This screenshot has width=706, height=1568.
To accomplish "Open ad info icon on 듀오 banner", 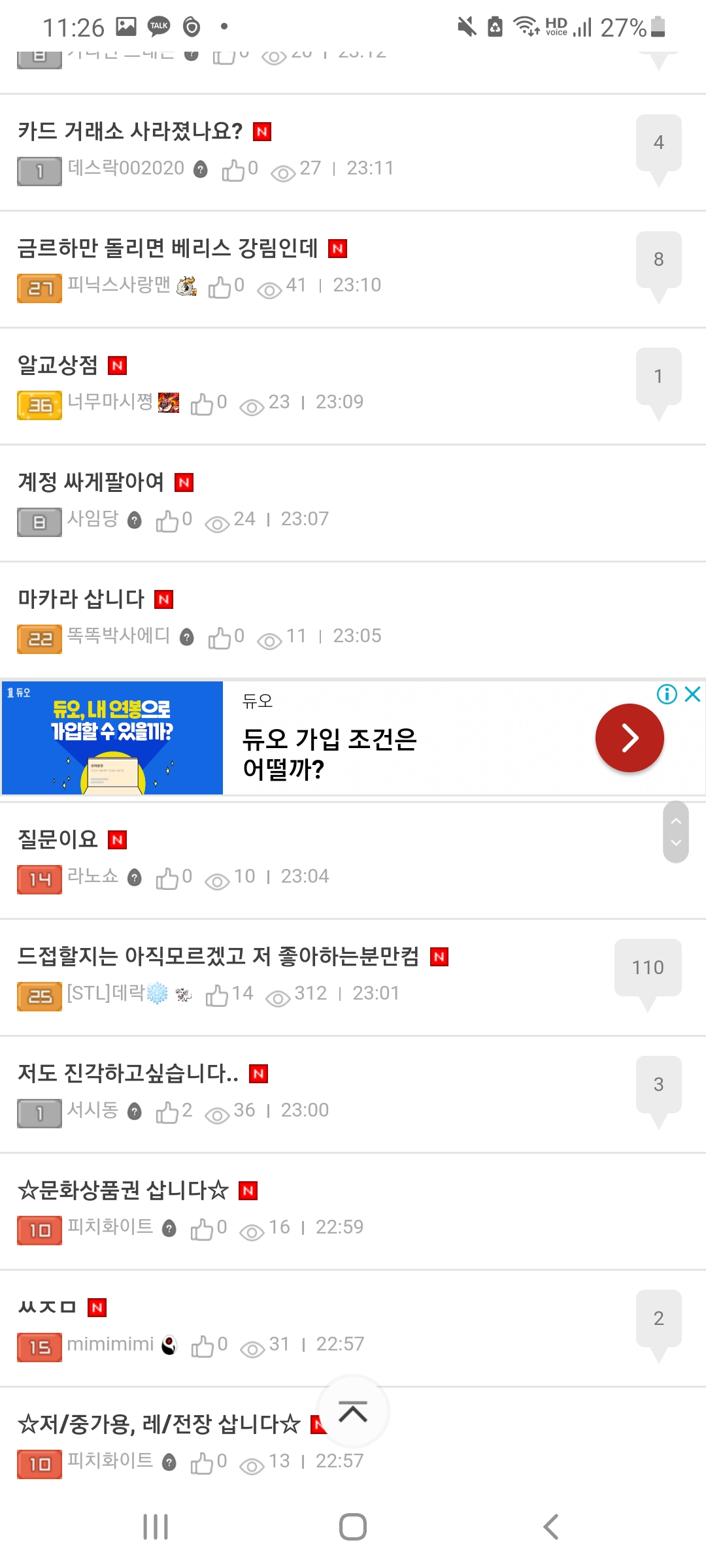I will pyautogui.click(x=667, y=694).
